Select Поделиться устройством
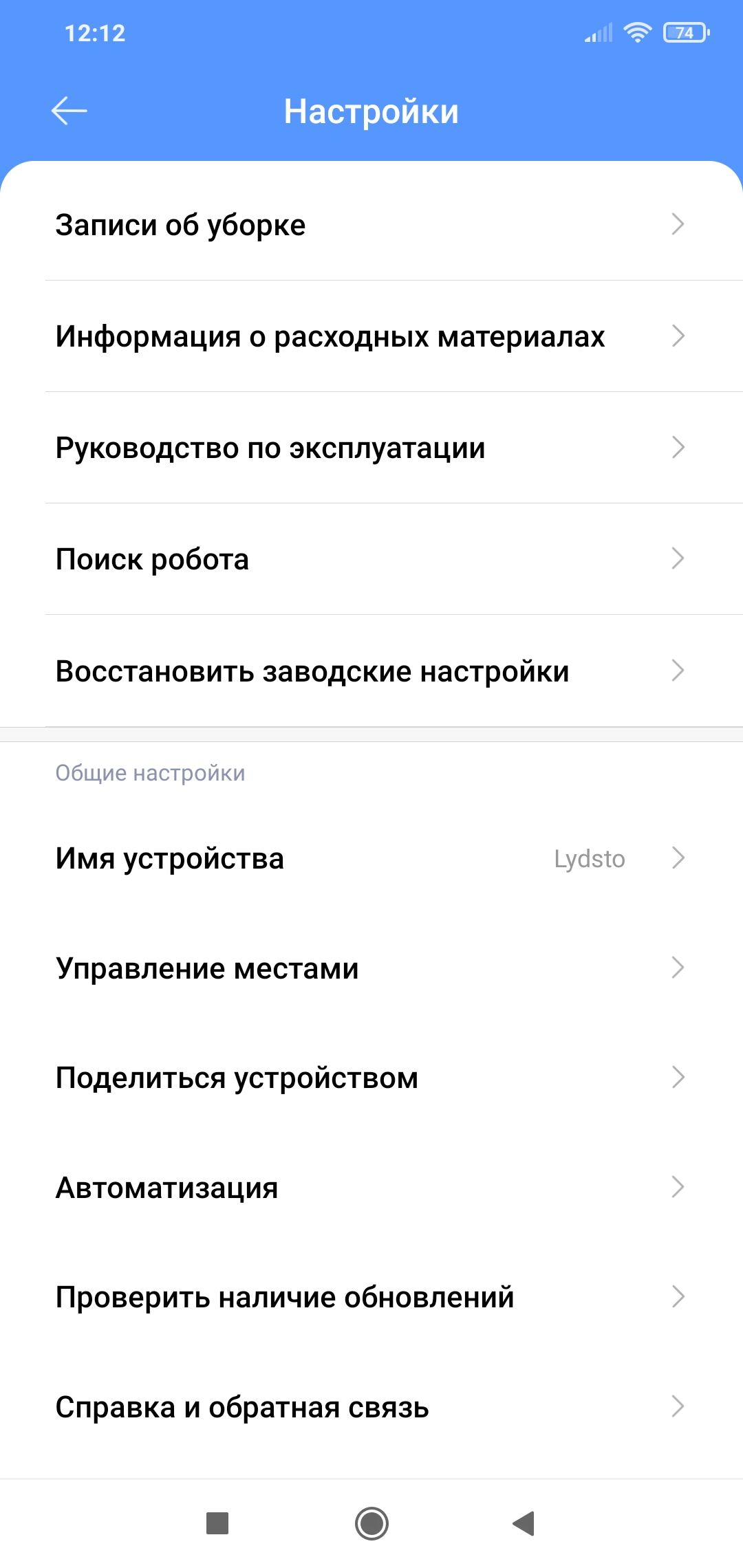This screenshot has width=743, height=1568. 371,1078
